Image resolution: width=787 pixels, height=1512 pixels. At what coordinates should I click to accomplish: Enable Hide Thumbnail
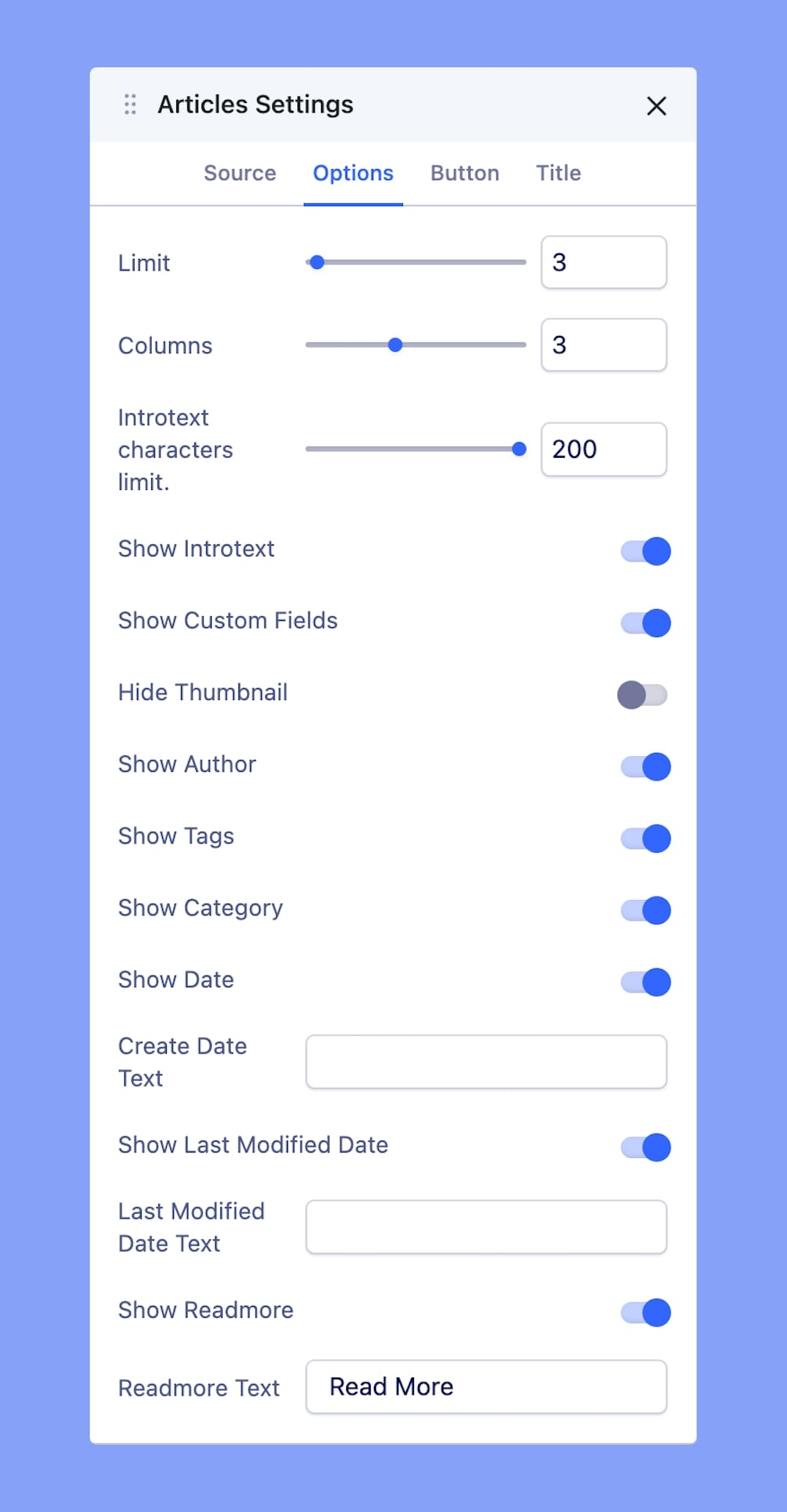pos(643,695)
